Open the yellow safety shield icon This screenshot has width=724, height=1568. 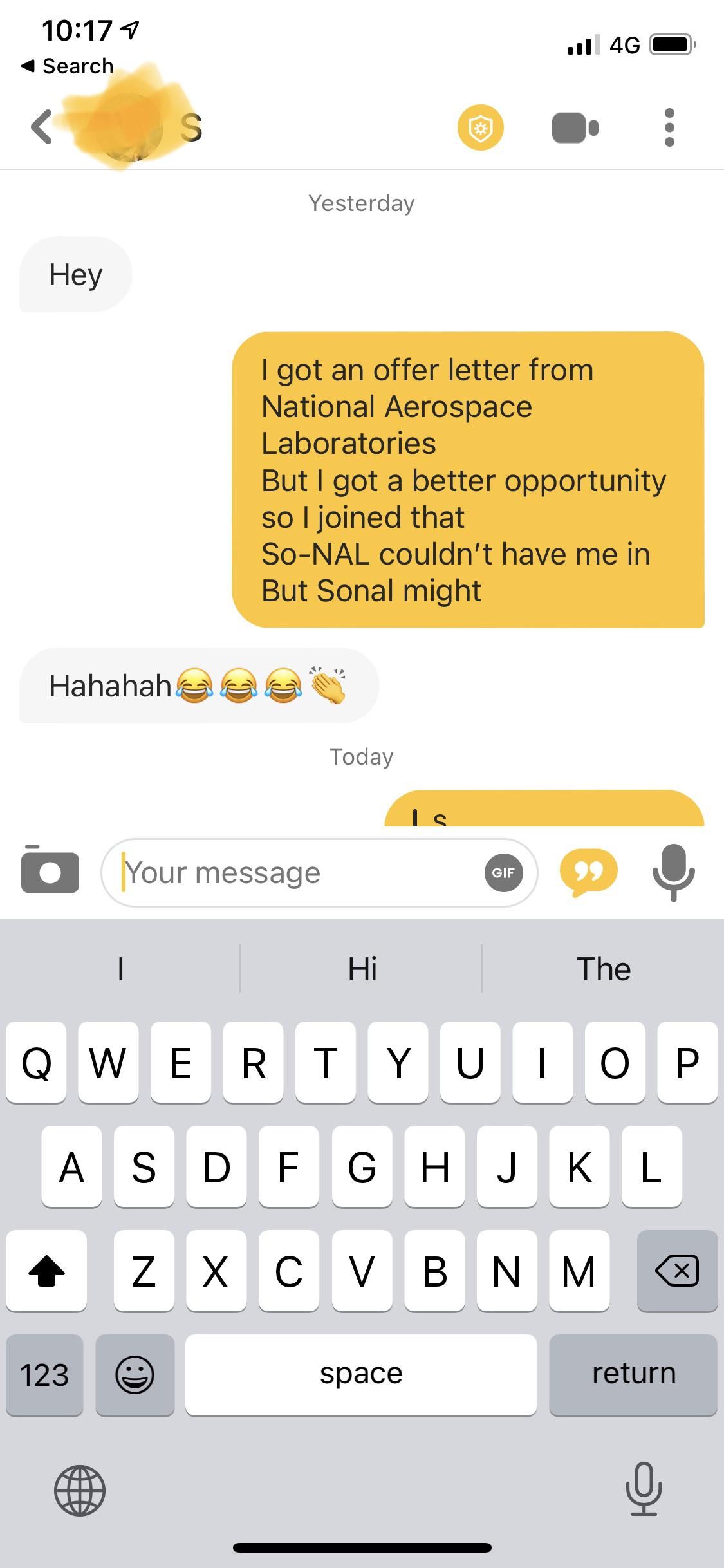[480, 127]
